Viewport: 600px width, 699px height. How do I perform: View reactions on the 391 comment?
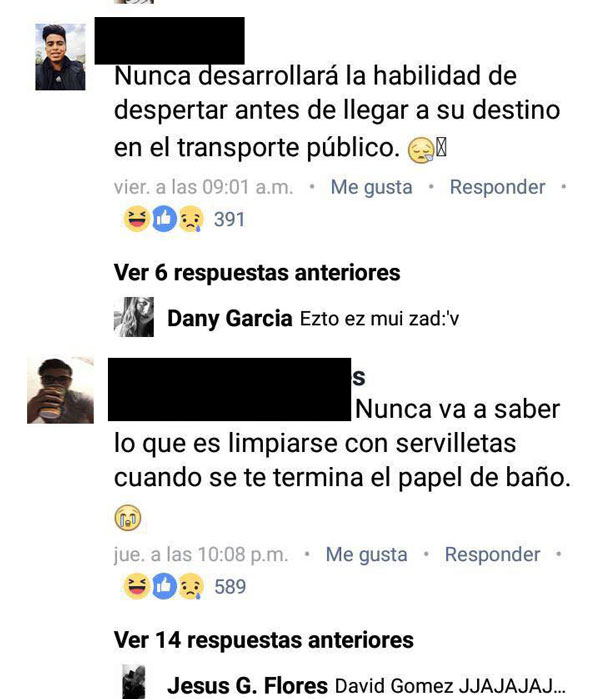pos(181,218)
